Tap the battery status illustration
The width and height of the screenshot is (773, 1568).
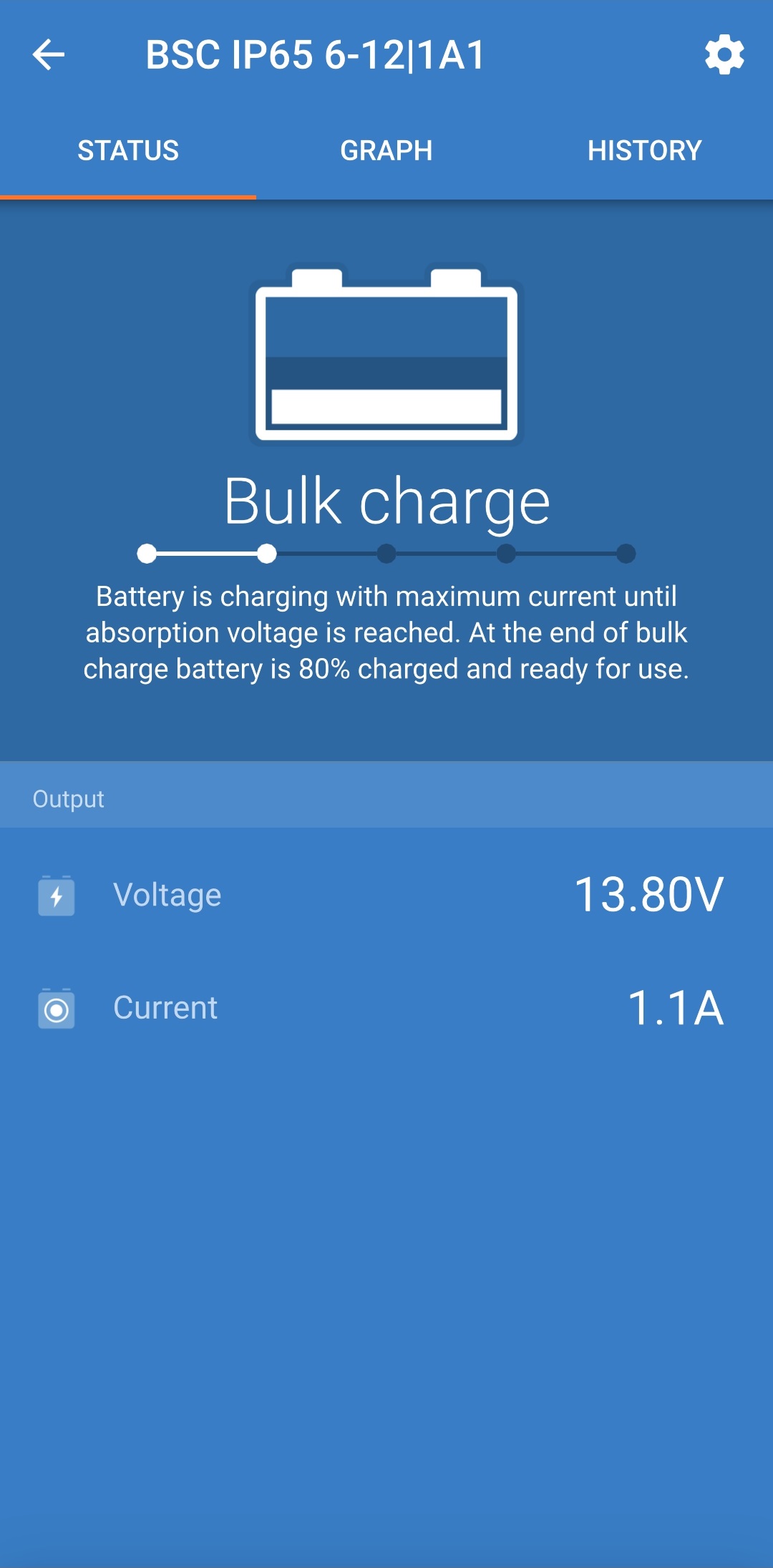click(x=386, y=355)
